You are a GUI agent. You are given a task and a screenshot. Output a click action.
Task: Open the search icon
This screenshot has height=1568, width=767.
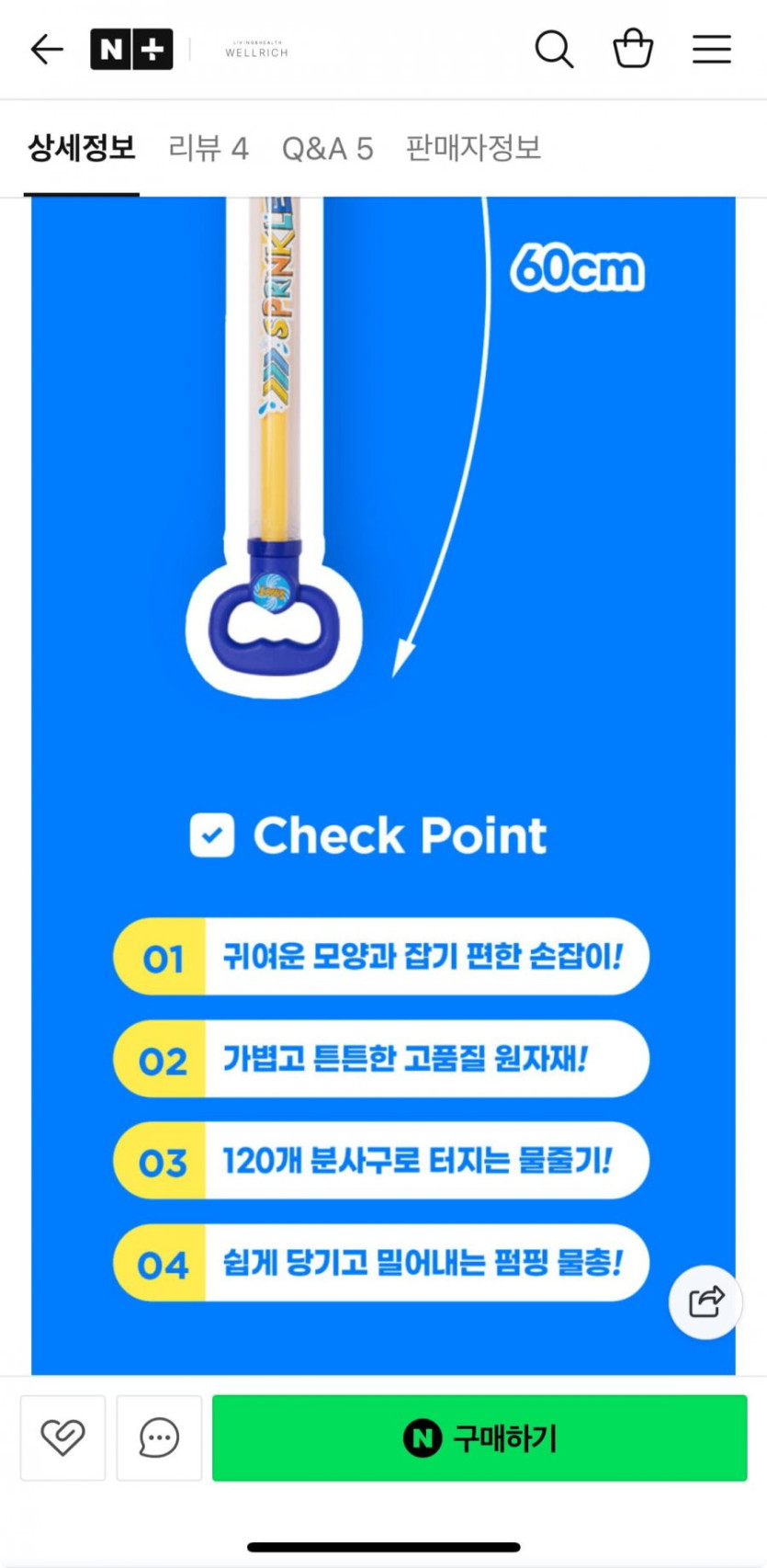(554, 49)
